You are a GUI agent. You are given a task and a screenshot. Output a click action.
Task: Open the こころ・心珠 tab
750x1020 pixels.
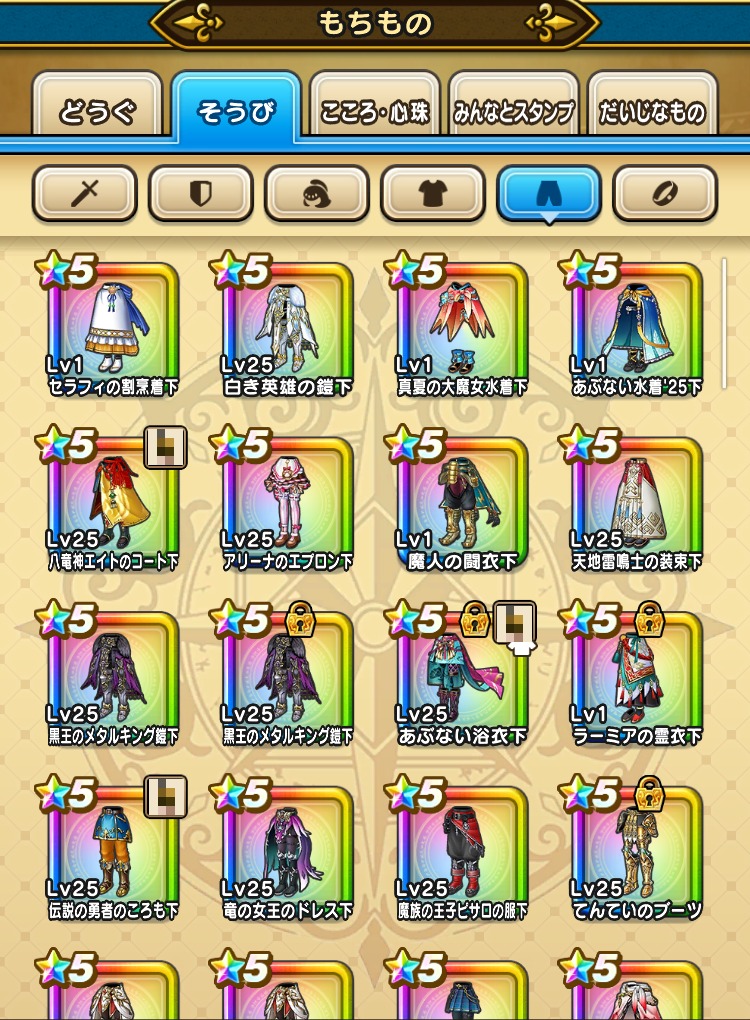click(375, 111)
